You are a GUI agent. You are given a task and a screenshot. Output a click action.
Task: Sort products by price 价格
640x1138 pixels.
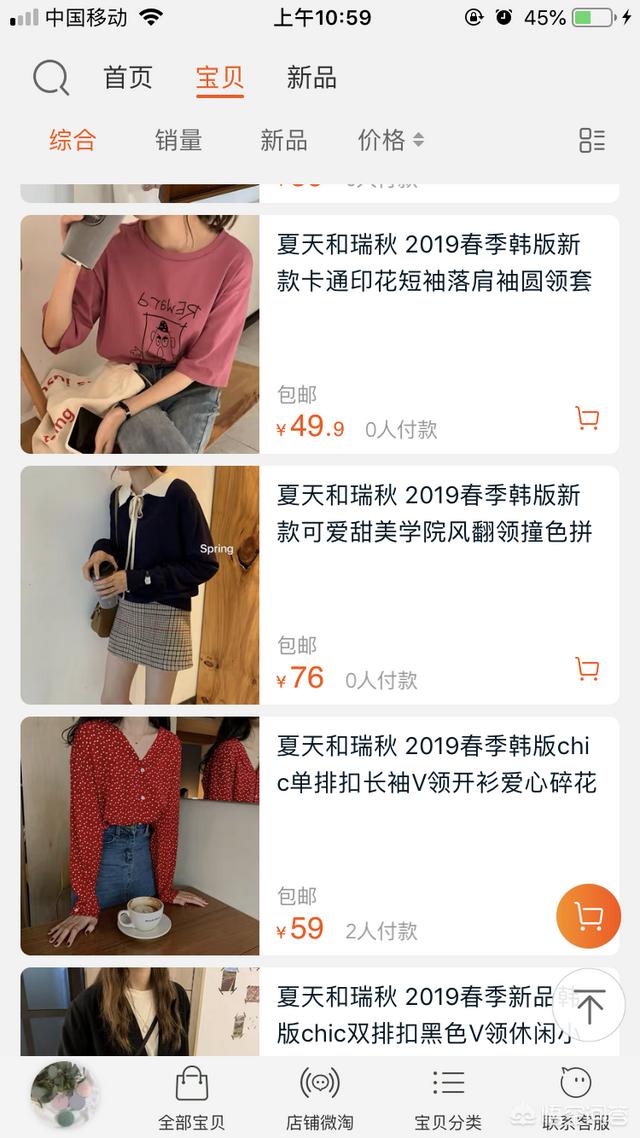[x=390, y=141]
